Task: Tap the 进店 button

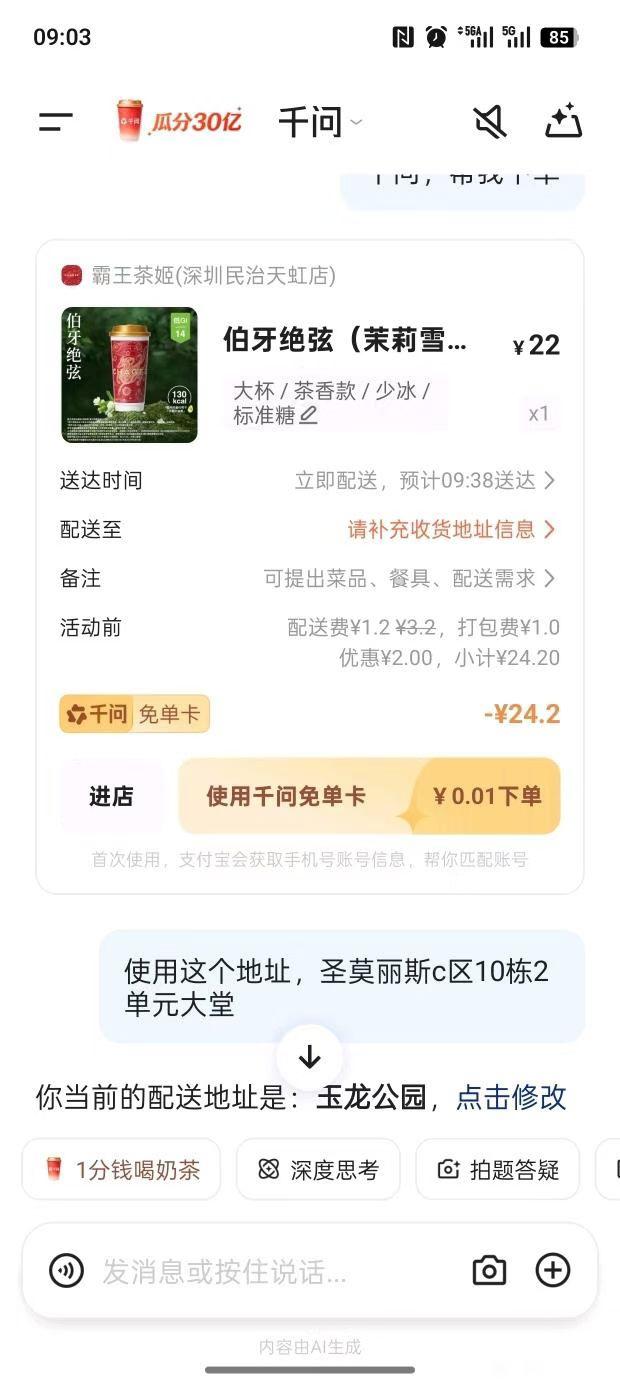Action: pos(111,796)
